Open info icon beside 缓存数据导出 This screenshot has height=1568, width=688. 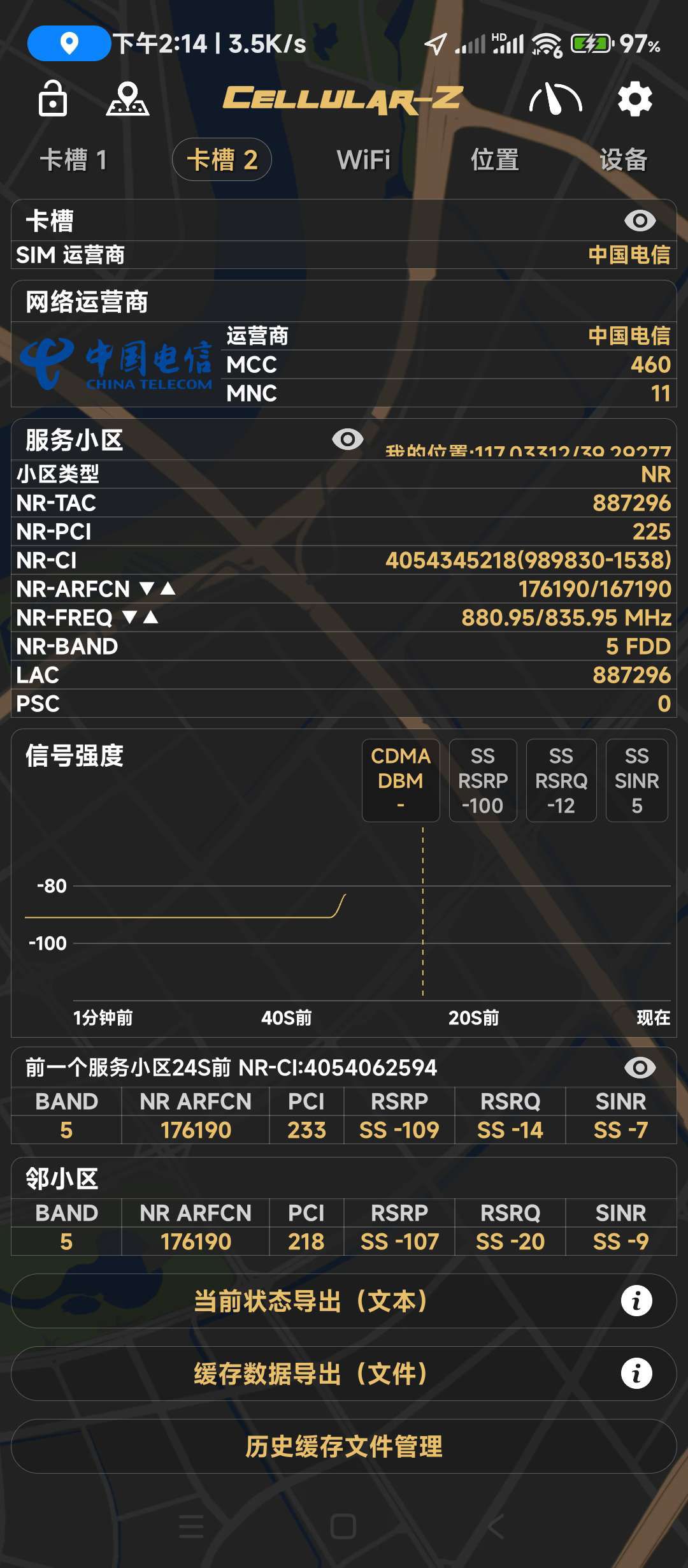coord(636,1374)
